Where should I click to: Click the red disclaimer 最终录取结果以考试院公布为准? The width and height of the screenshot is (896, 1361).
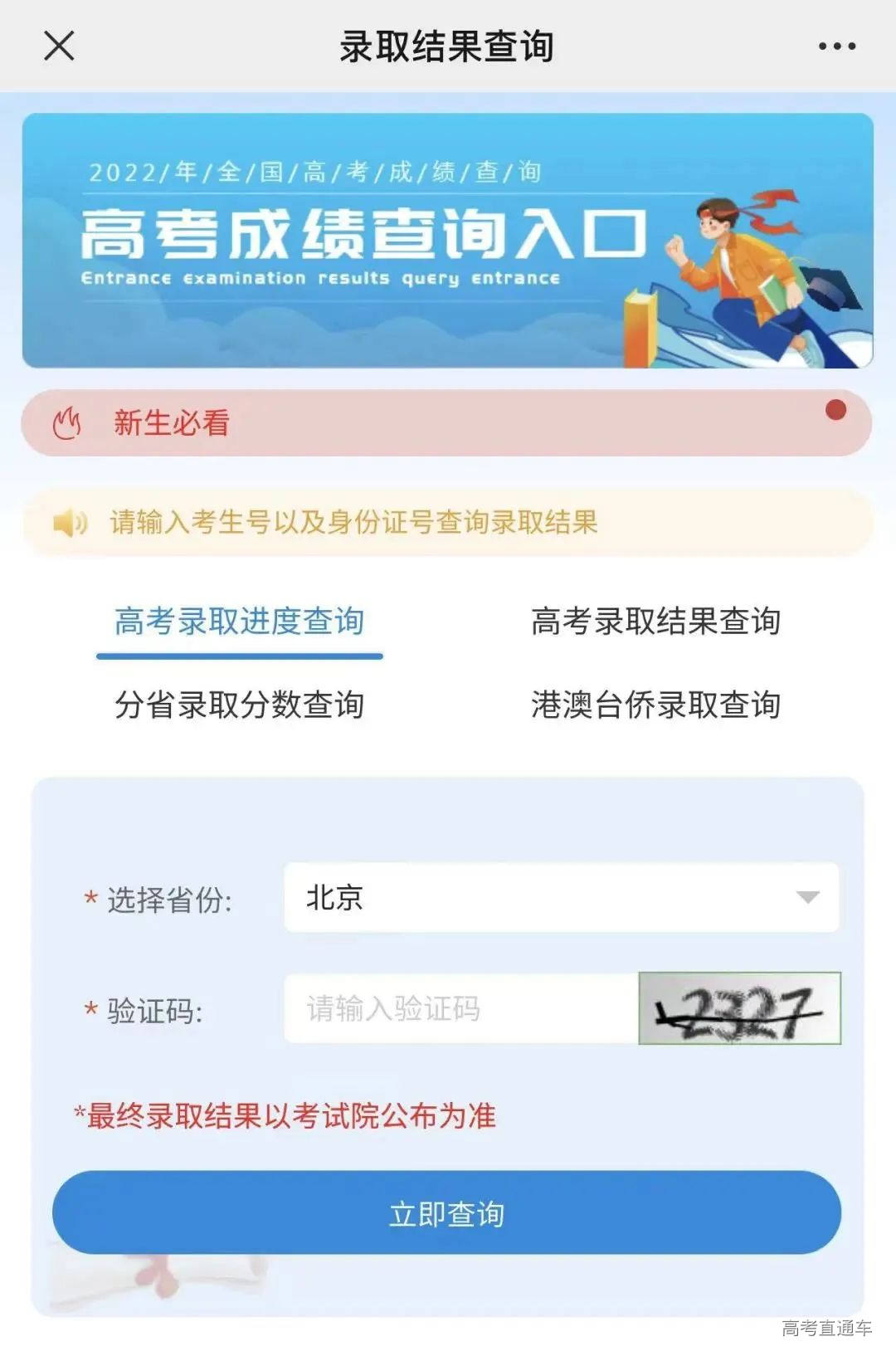[286, 1116]
